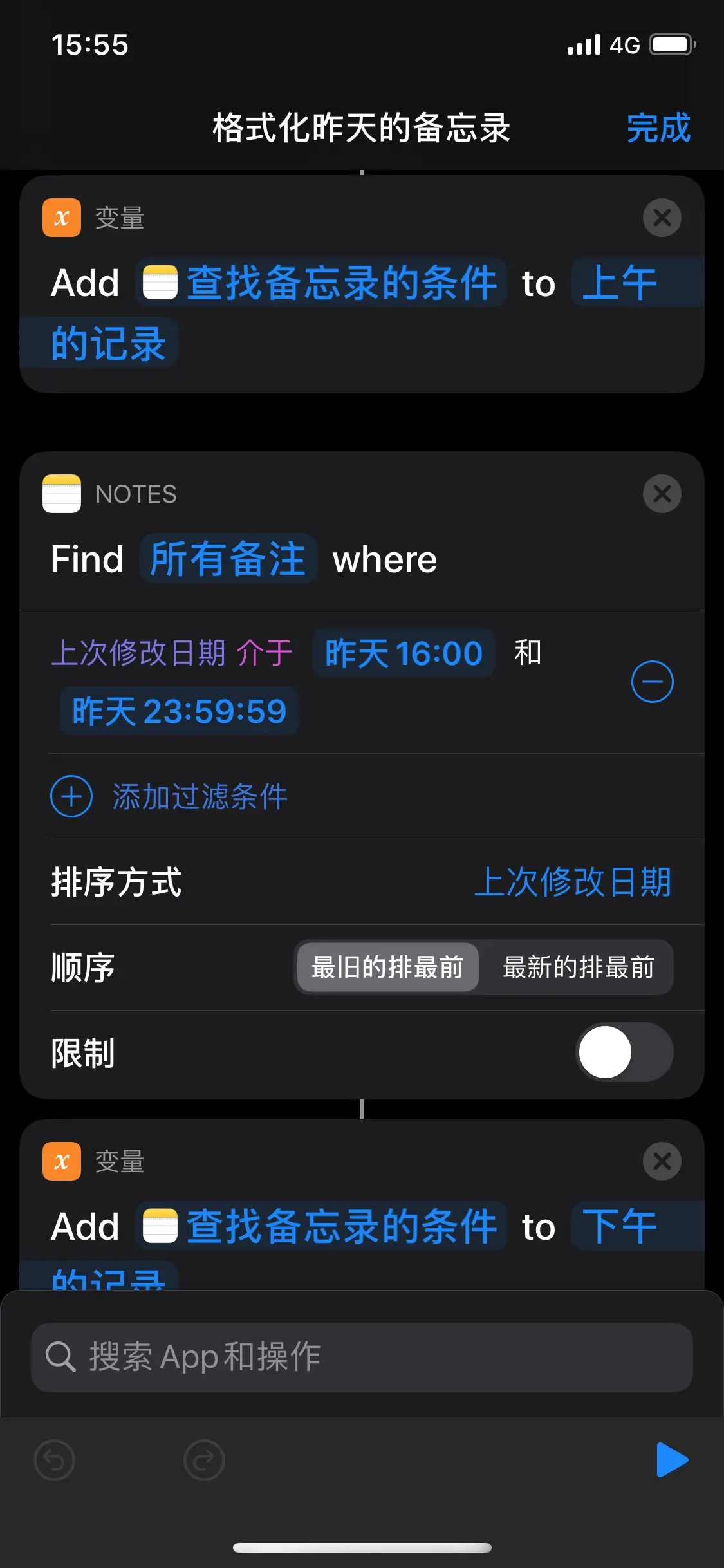
Task: Delete the NOTES find action
Action: [662, 494]
